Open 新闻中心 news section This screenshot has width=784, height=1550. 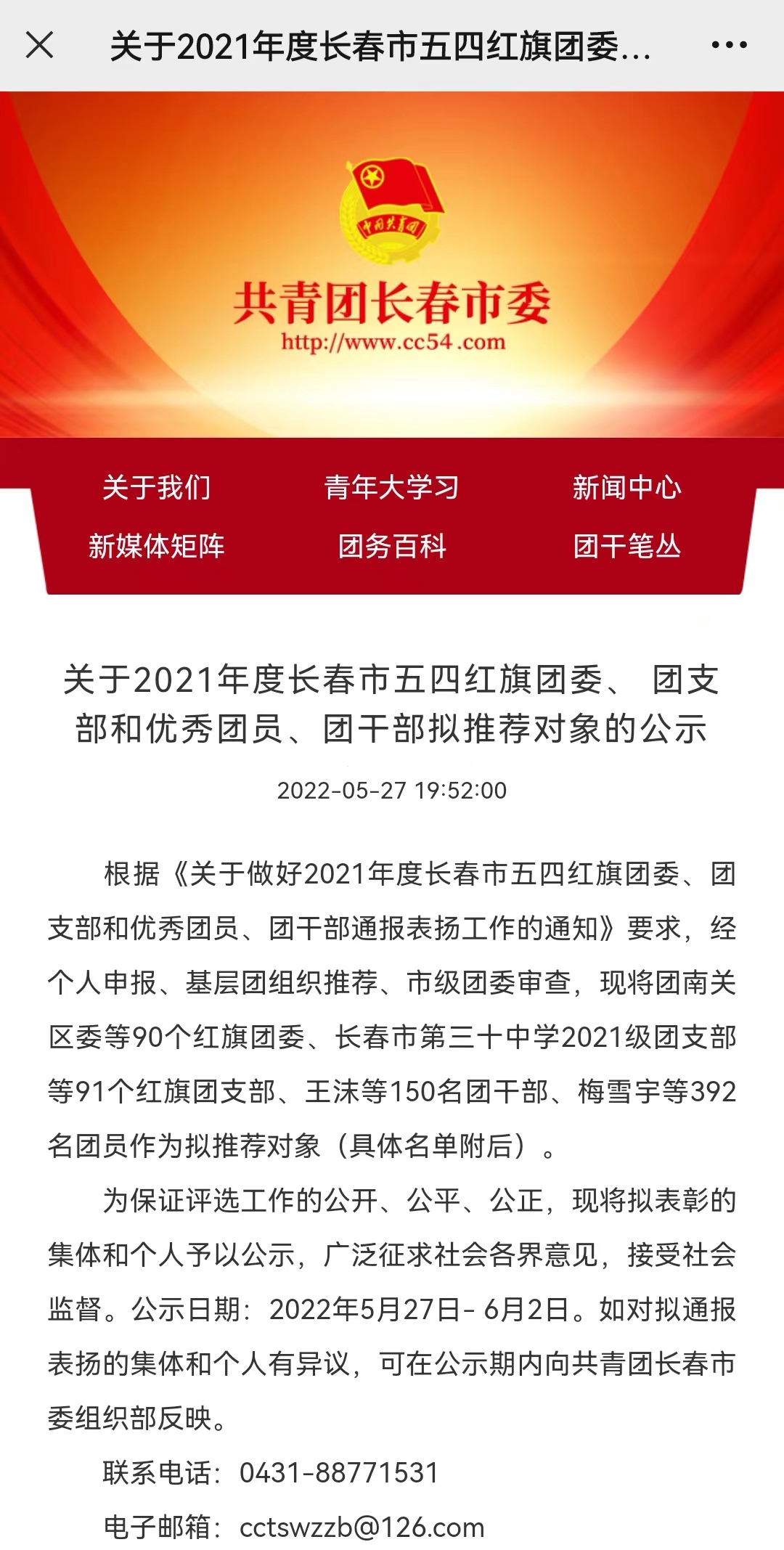coord(627,487)
